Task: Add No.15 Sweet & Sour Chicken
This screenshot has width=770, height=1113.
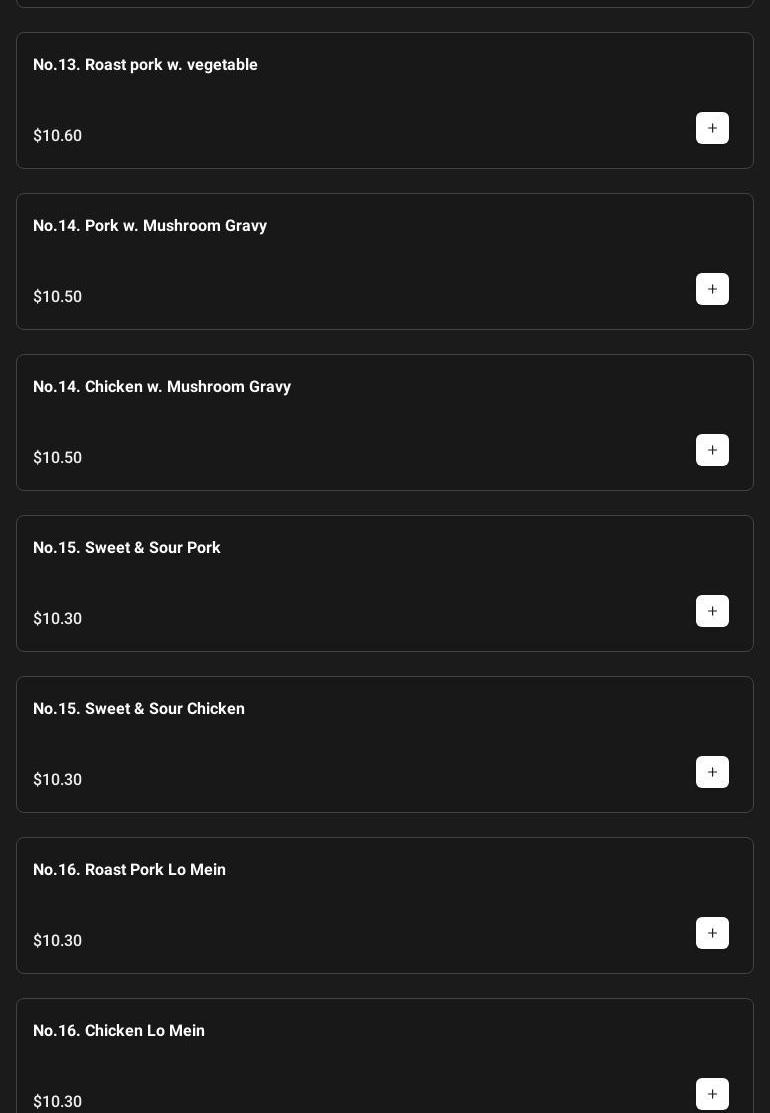Action: tap(712, 772)
